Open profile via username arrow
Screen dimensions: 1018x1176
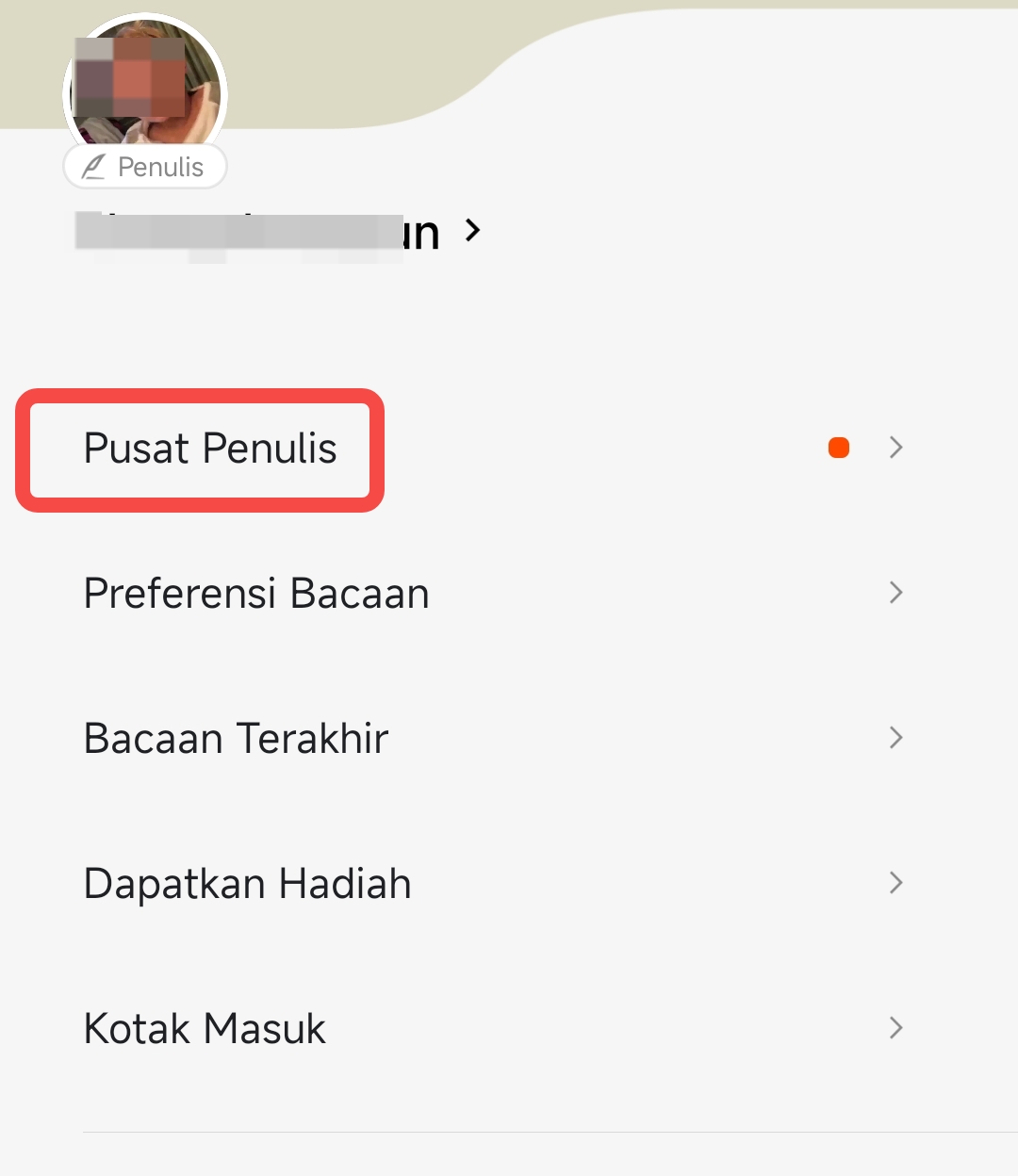tap(473, 230)
